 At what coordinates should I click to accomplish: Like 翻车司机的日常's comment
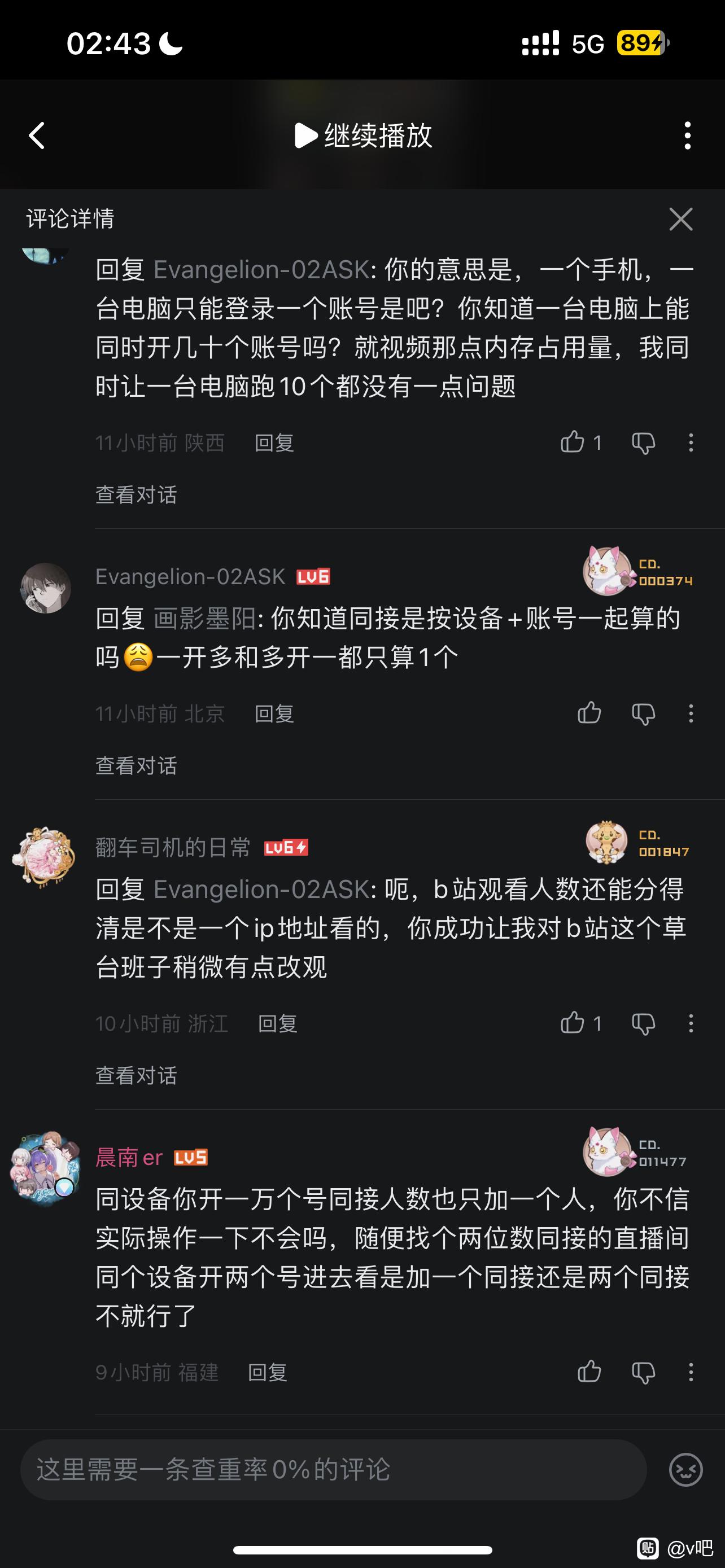(x=573, y=1023)
